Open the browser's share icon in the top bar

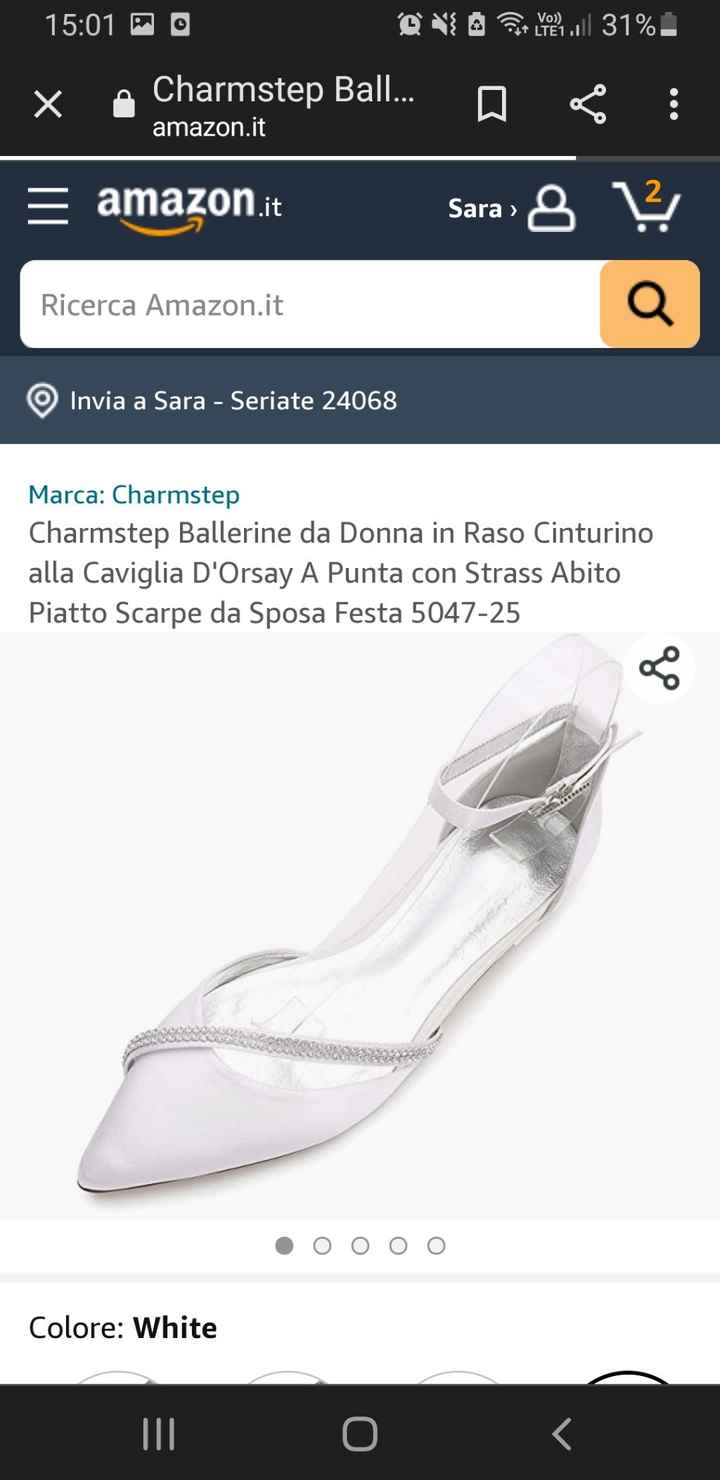(587, 103)
